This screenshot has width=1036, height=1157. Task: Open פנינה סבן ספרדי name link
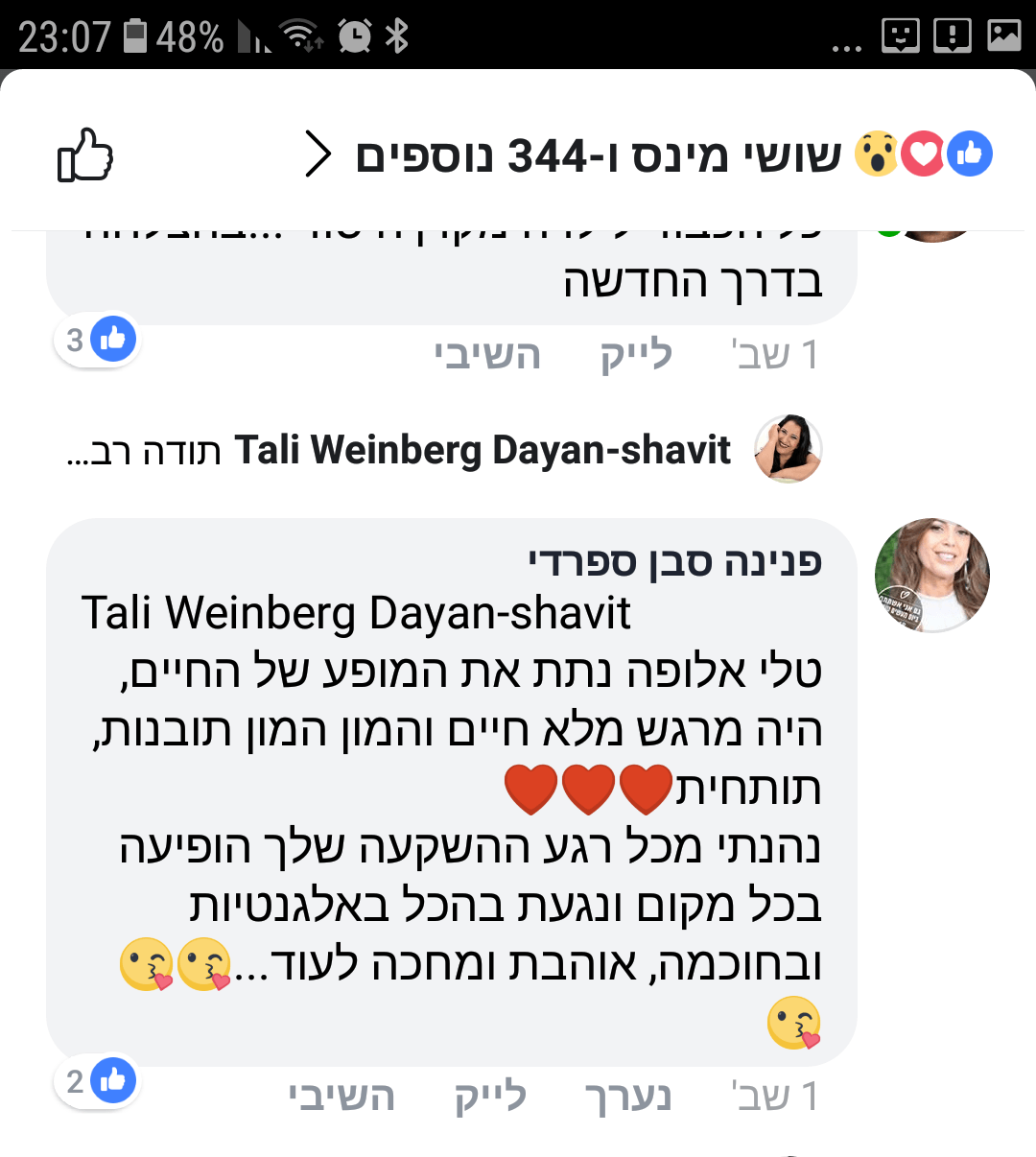[674, 561]
